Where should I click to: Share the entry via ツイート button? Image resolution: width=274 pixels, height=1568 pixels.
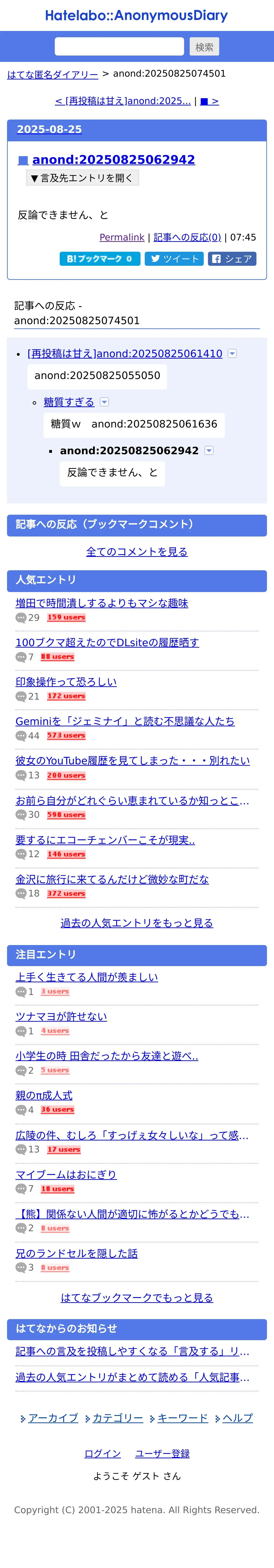coord(174,259)
